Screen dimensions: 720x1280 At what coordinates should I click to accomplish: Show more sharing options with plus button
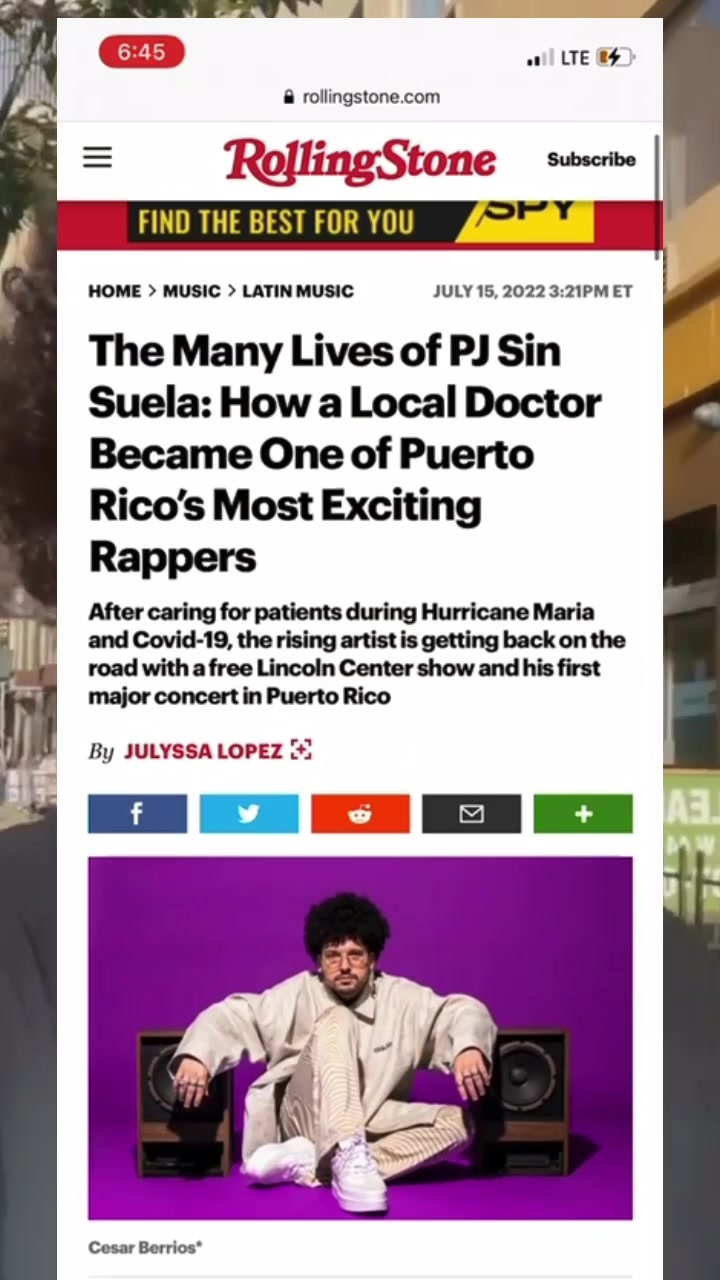[x=583, y=814]
